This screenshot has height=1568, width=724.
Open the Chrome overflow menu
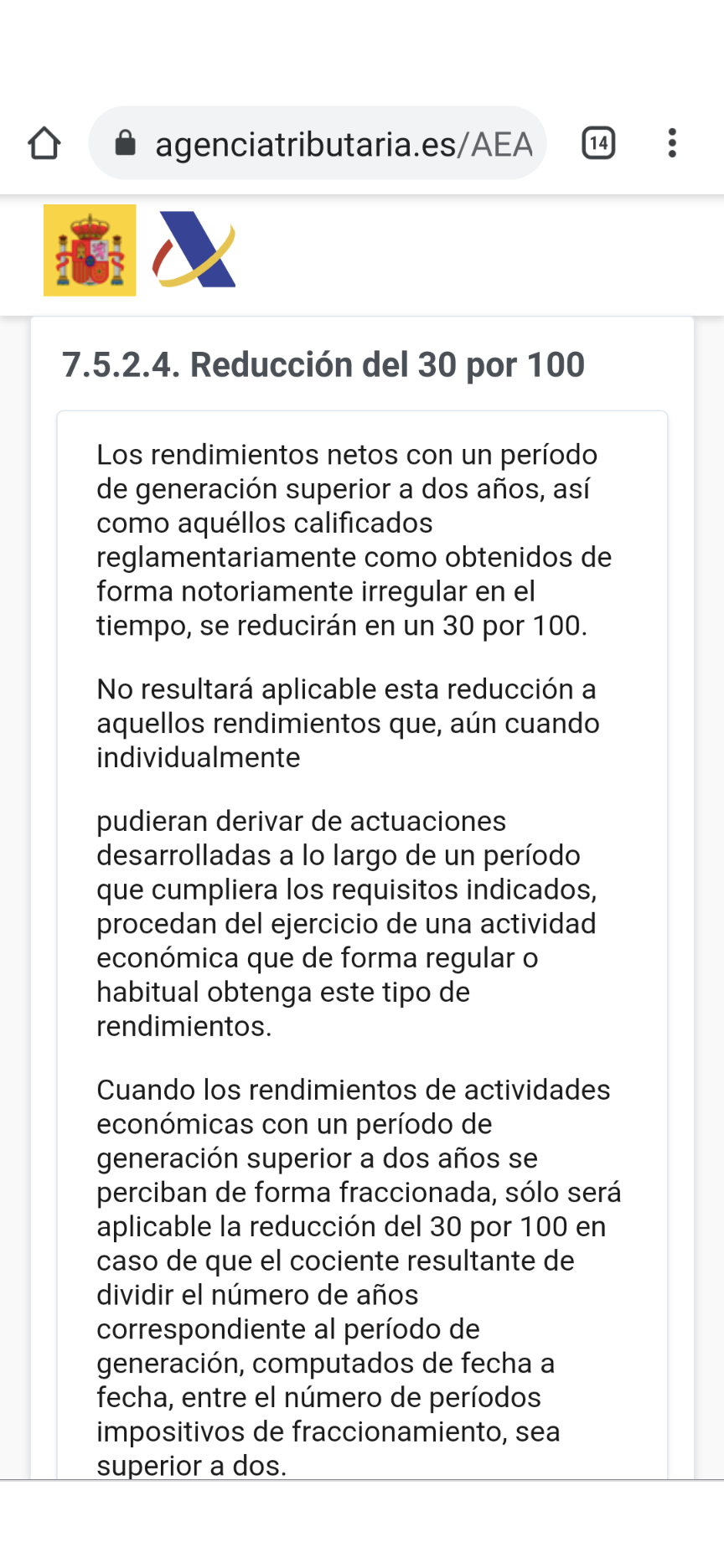[672, 143]
